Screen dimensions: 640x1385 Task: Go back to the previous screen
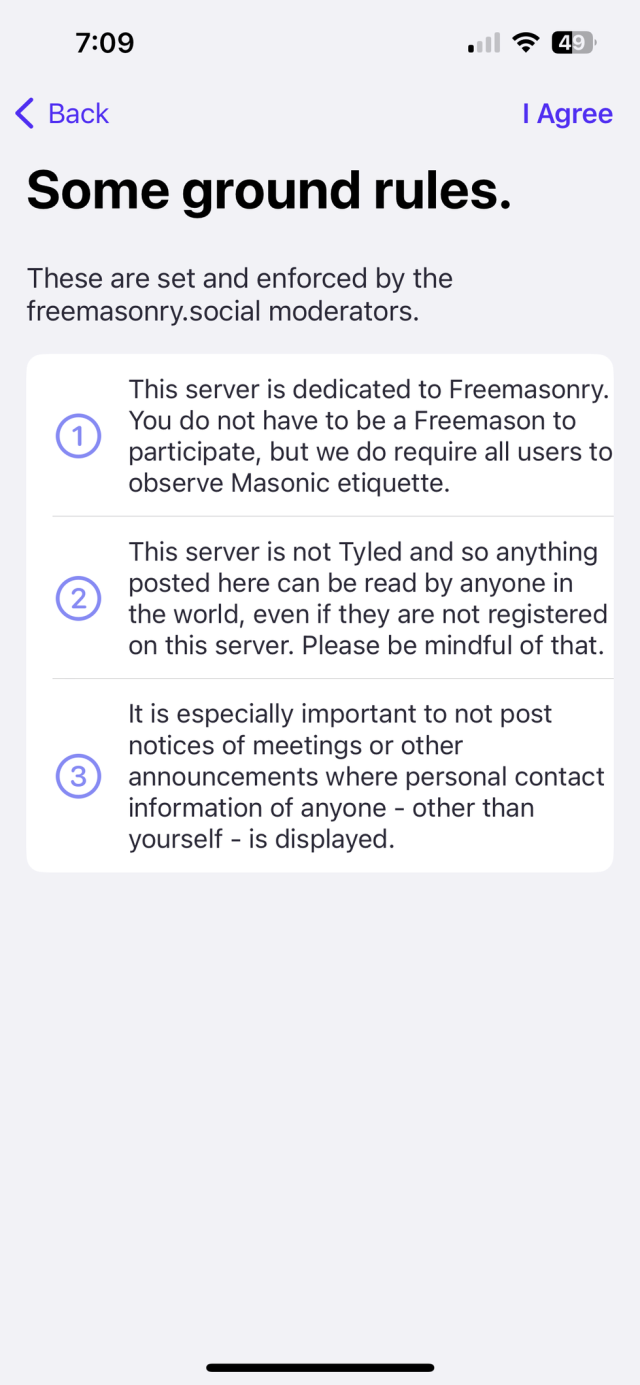point(62,114)
